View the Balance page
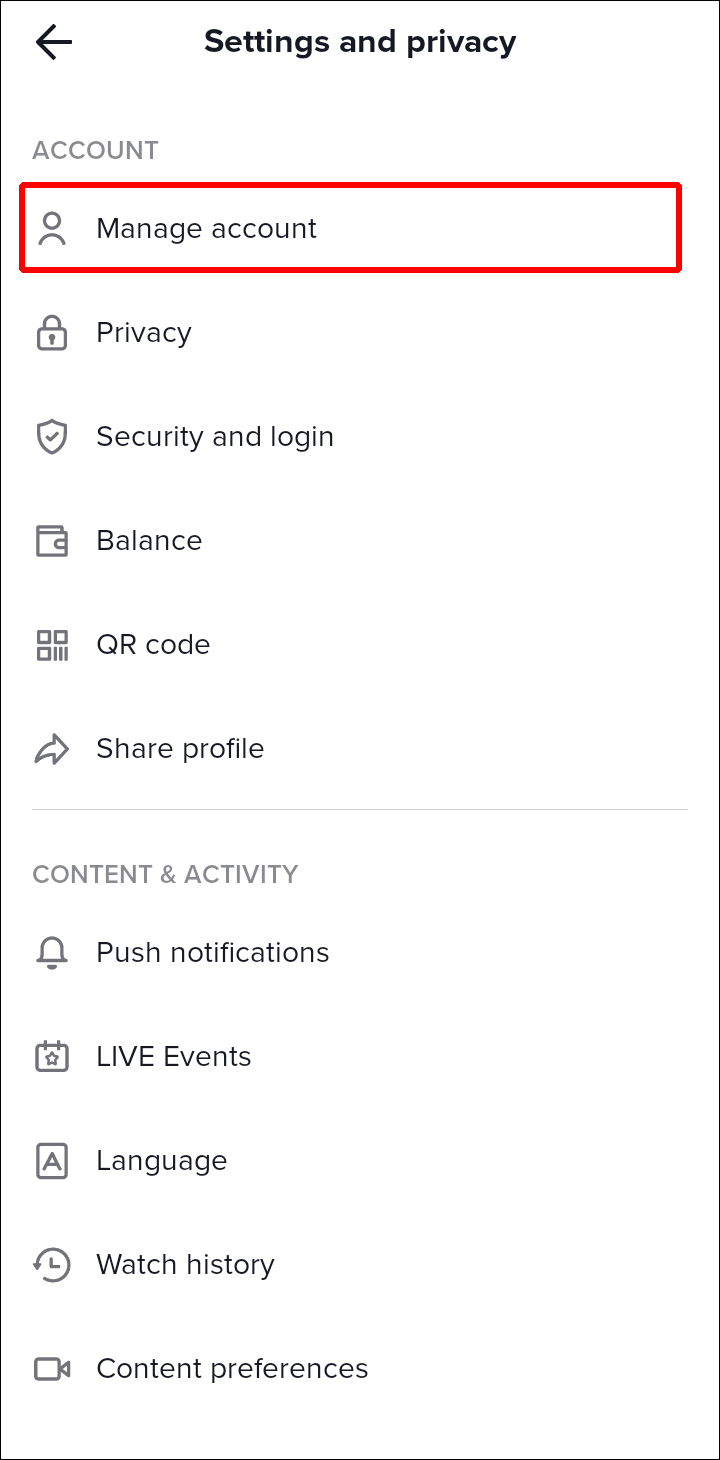Image resolution: width=720 pixels, height=1460 pixels. pos(149,541)
